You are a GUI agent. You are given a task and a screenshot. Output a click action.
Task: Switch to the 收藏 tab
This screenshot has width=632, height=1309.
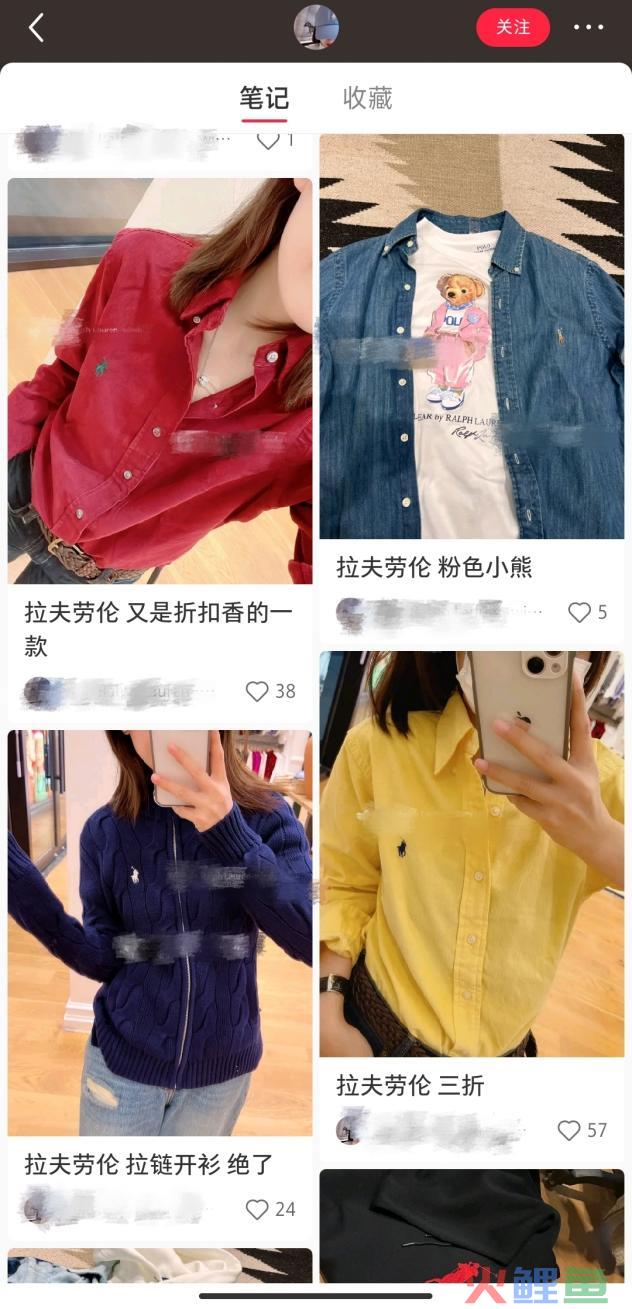[x=367, y=98]
